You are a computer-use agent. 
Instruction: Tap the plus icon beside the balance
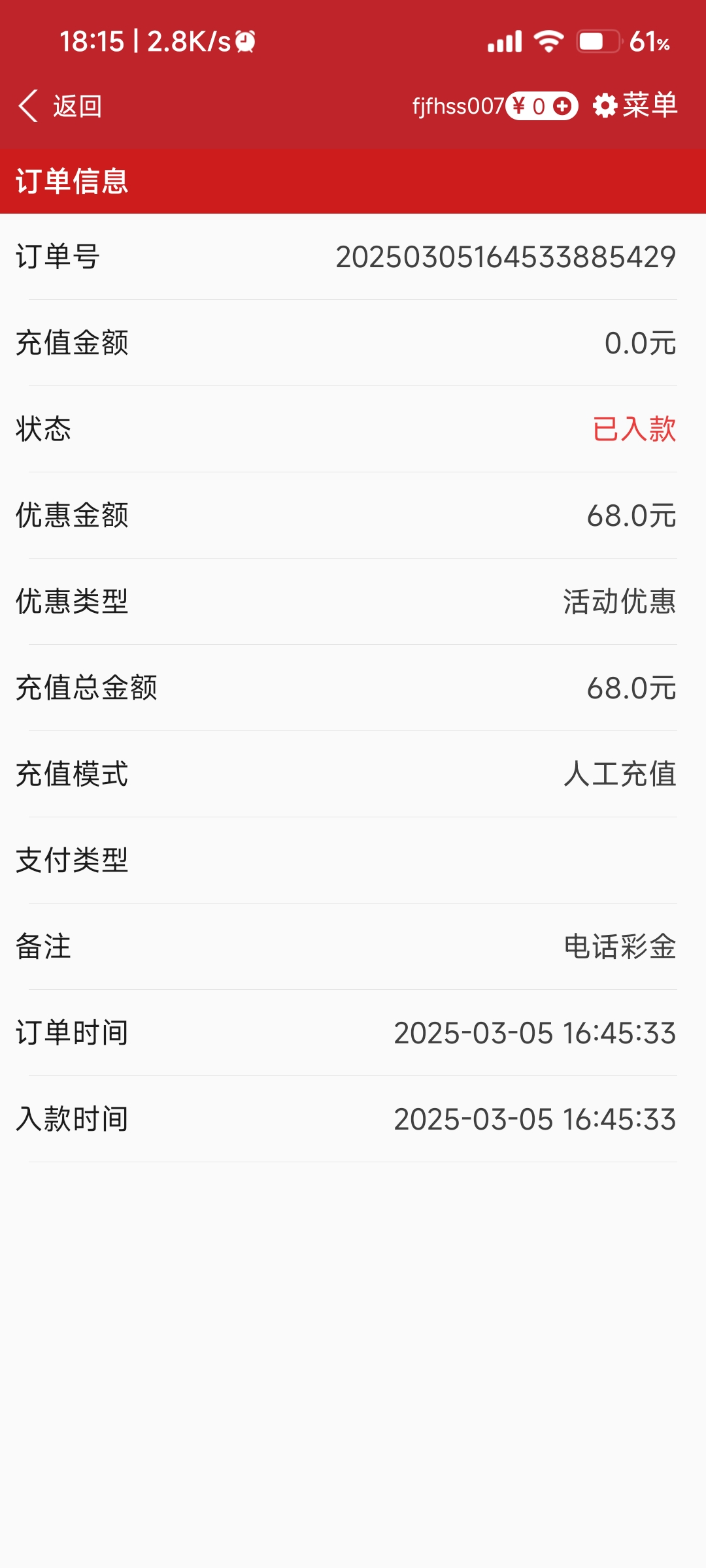pos(562,106)
